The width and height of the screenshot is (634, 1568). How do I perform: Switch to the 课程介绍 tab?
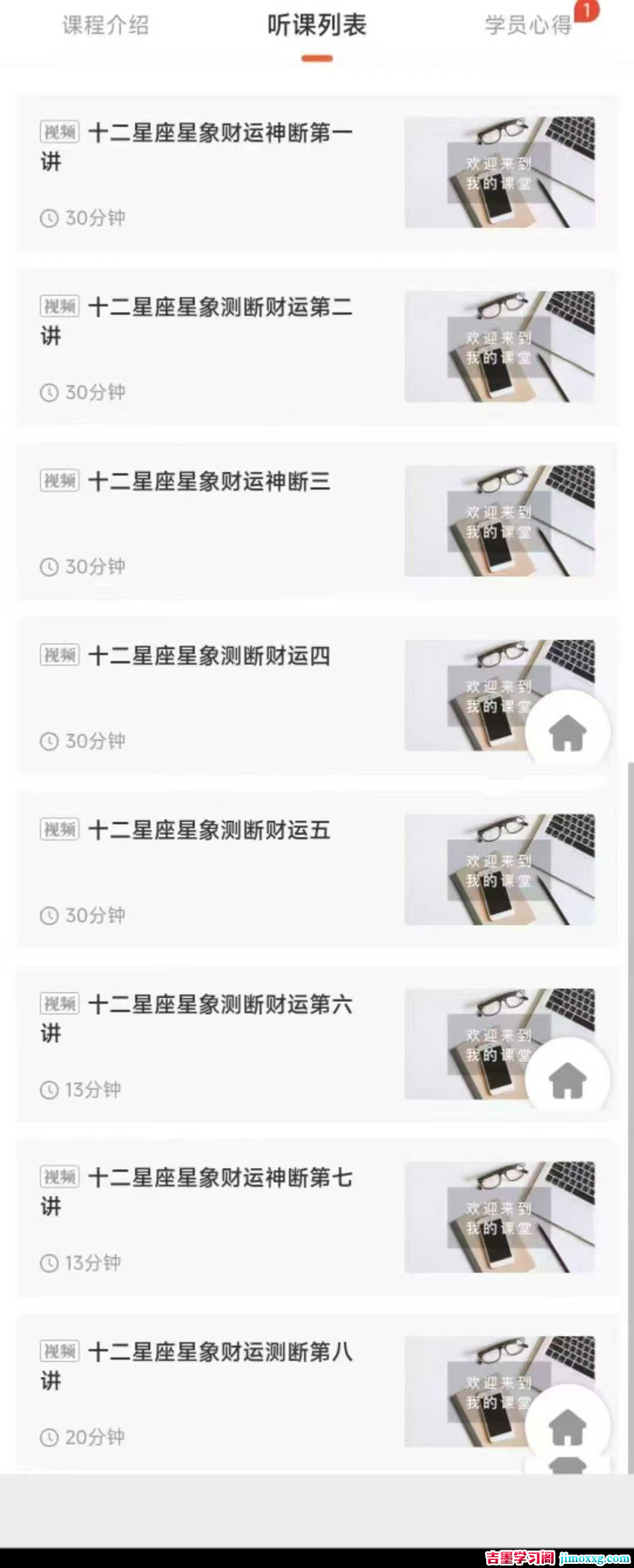[105, 26]
